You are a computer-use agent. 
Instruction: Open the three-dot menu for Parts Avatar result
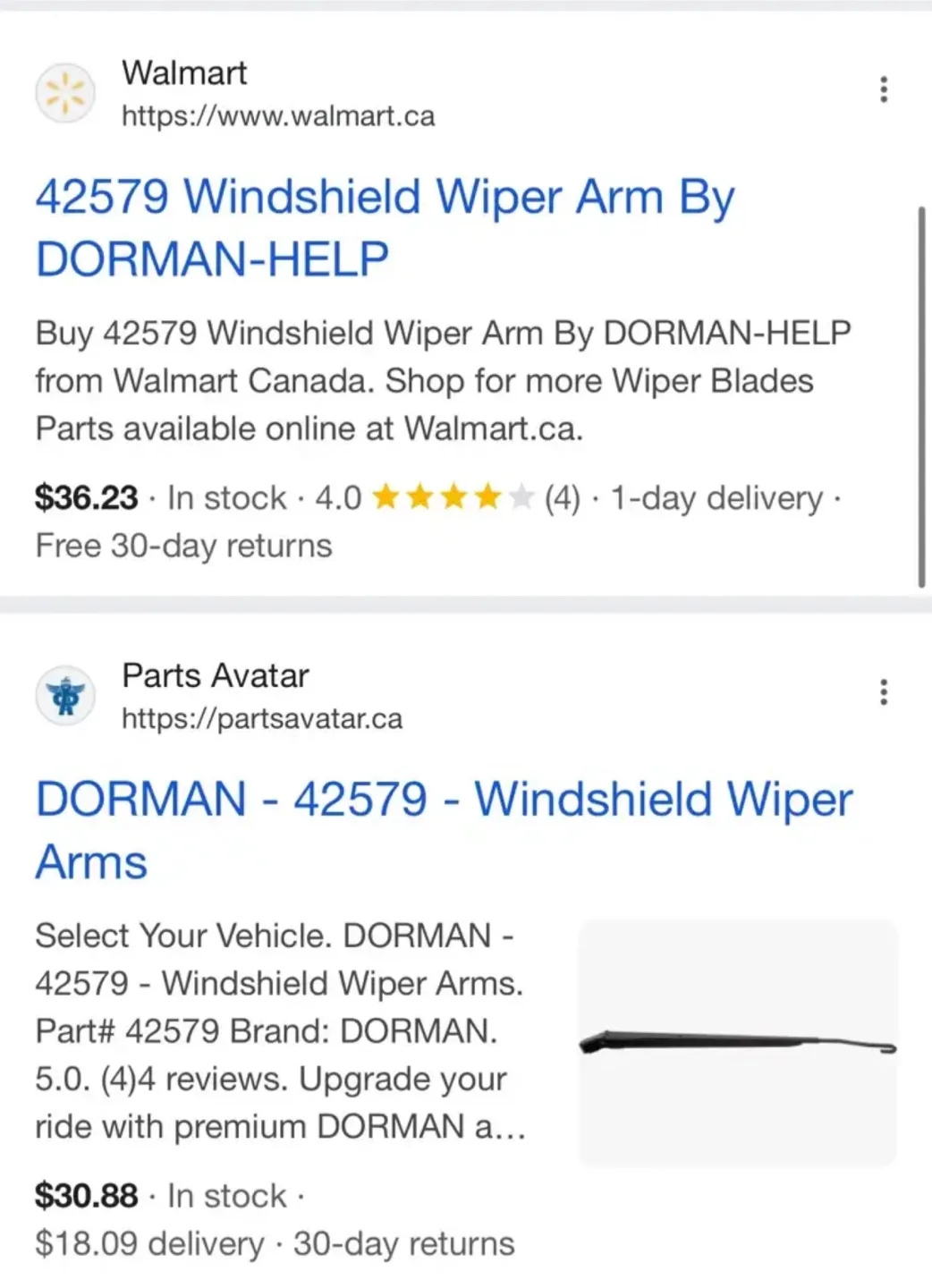click(x=883, y=692)
